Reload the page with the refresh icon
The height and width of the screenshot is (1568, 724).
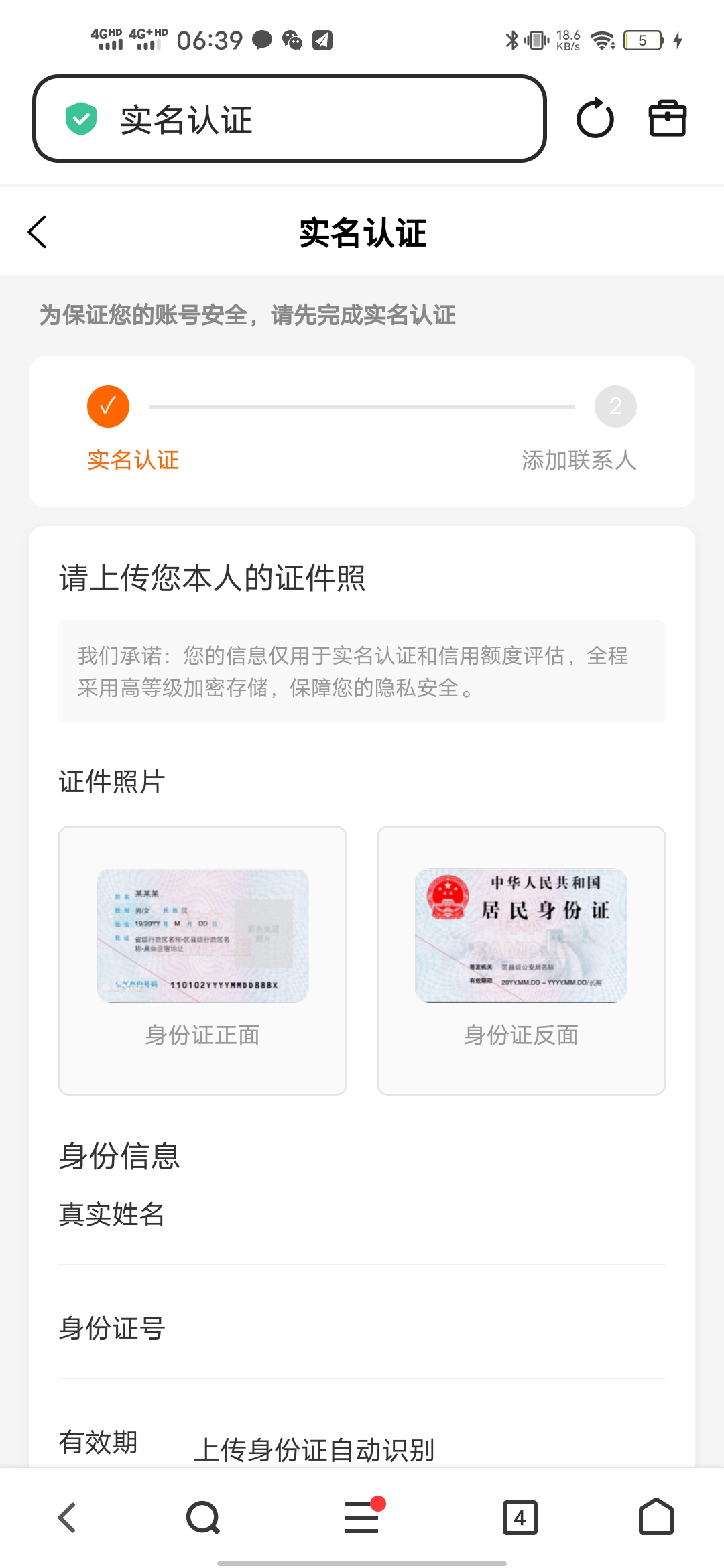click(595, 119)
